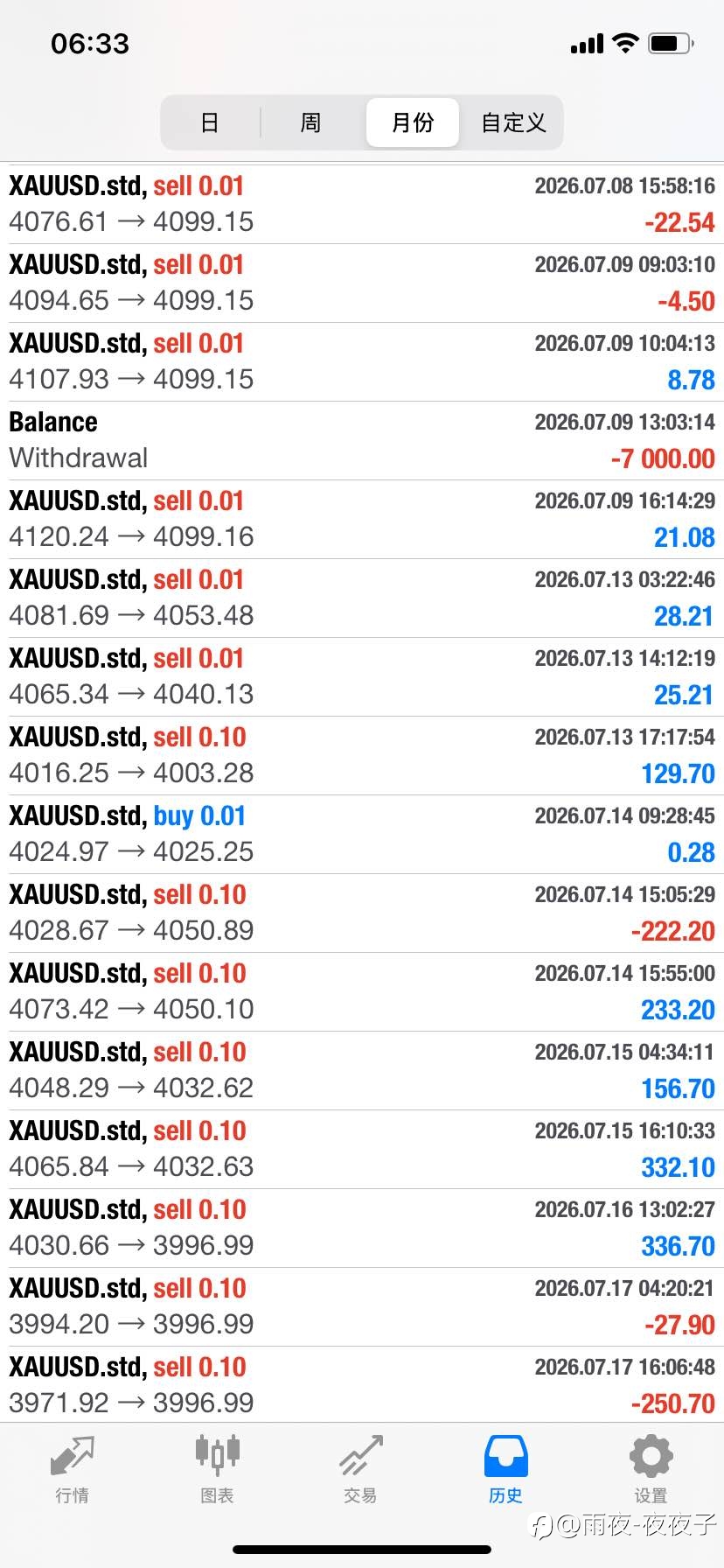Open the sell trade with 336.70 profit
724x1568 pixels.
tap(362, 1228)
